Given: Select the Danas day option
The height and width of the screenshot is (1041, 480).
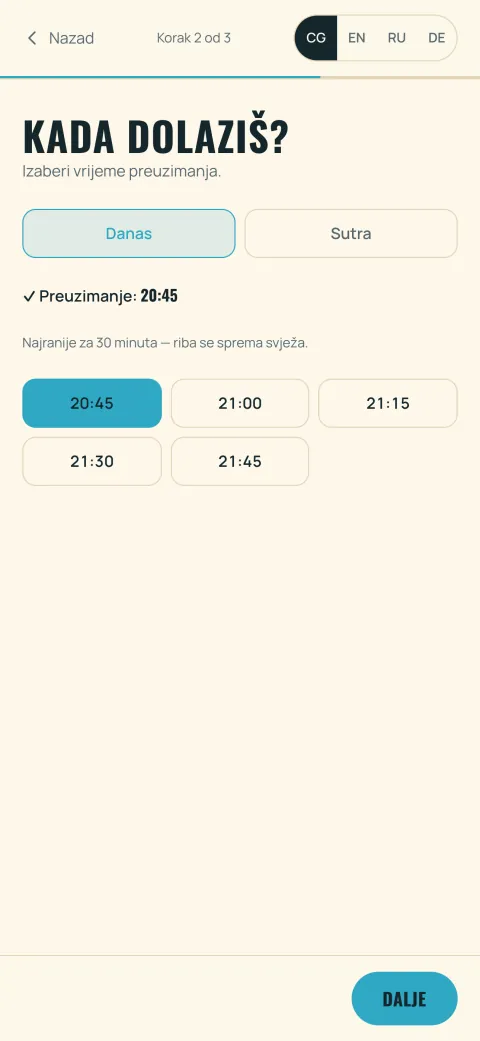Looking at the screenshot, I should pyautogui.click(x=129, y=234).
